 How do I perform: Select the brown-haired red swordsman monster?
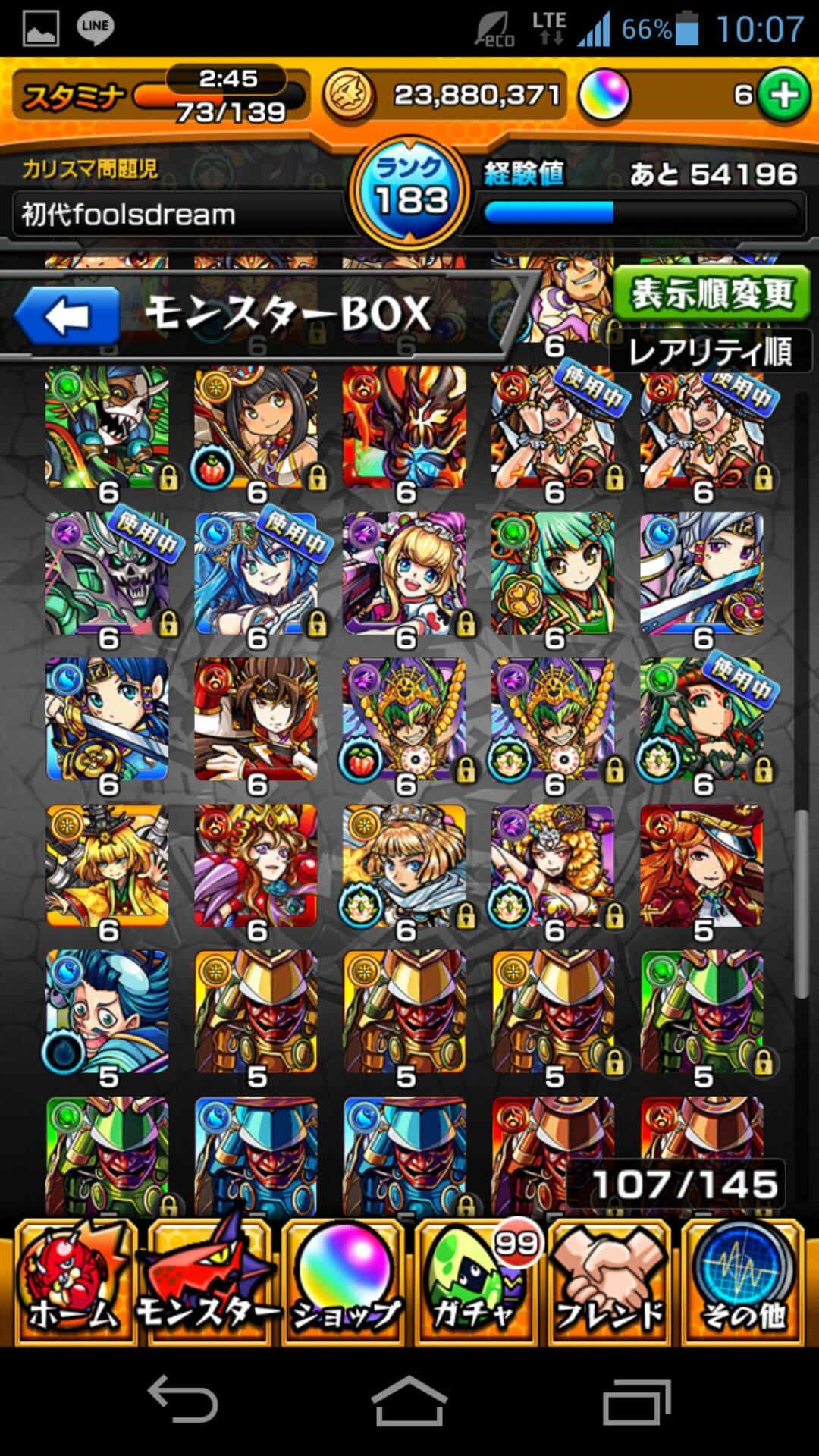(x=256, y=720)
